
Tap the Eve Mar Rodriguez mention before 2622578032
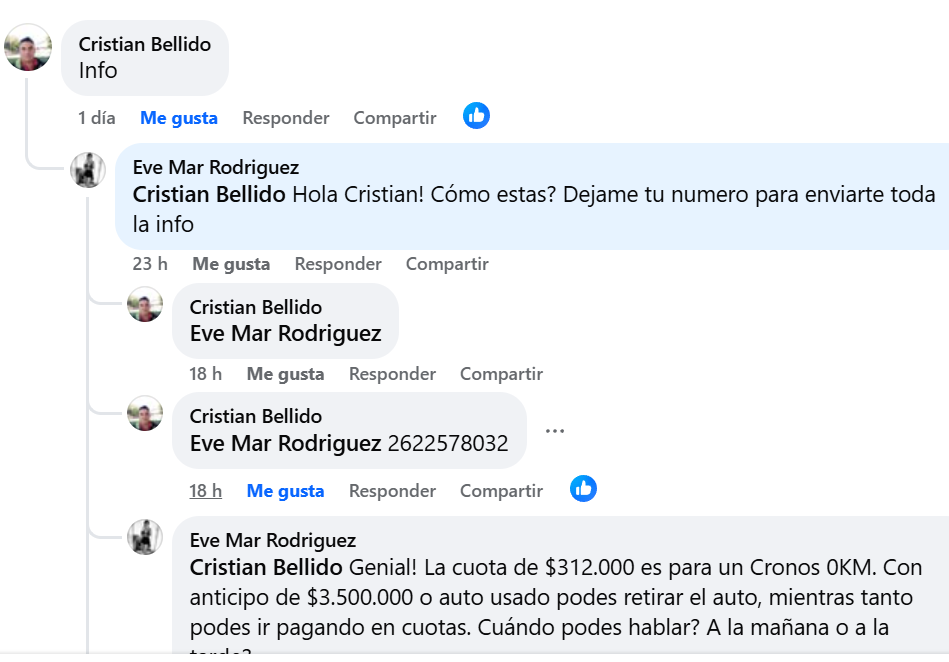tap(285, 443)
